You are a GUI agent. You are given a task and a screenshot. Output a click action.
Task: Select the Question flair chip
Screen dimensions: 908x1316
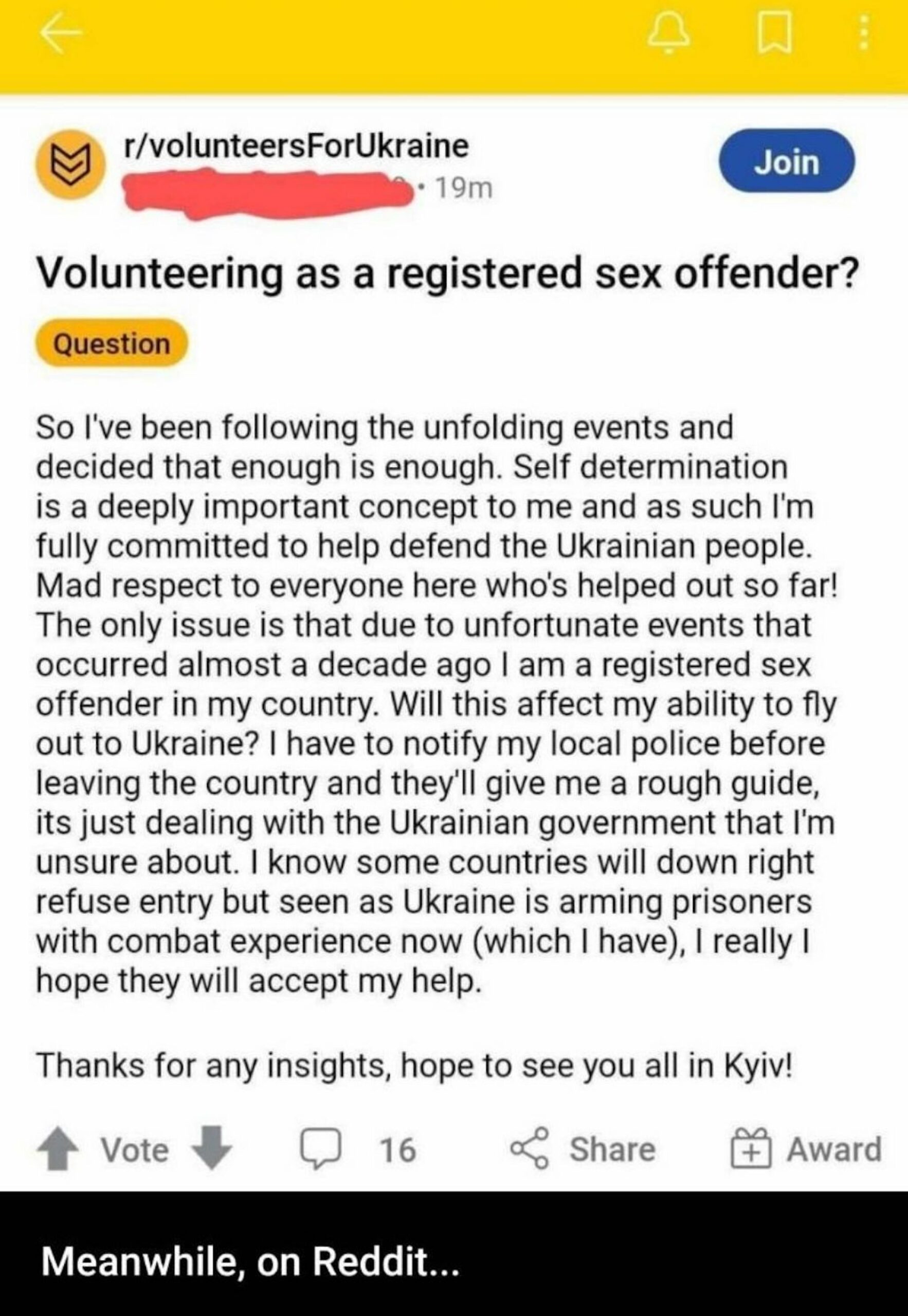112,344
